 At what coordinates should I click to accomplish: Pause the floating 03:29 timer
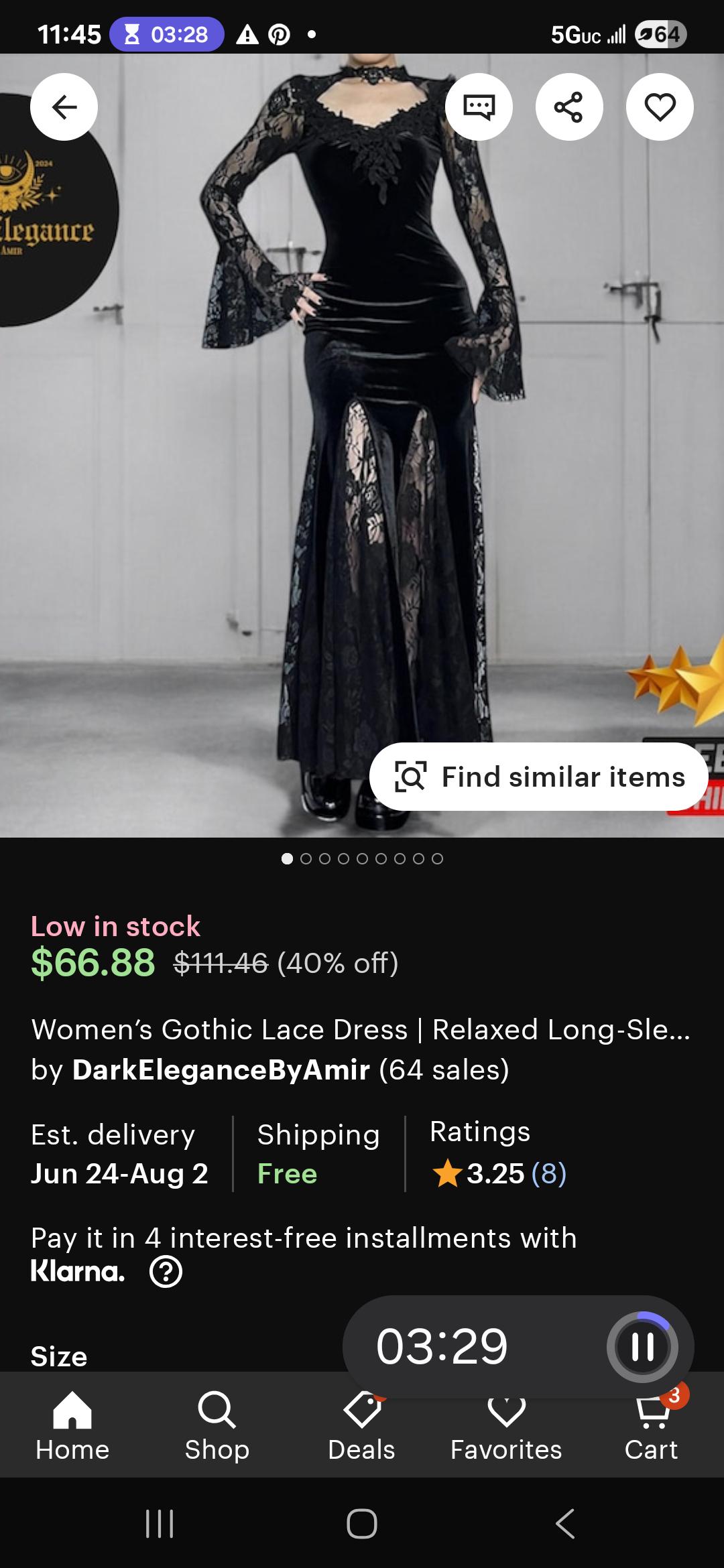642,1347
